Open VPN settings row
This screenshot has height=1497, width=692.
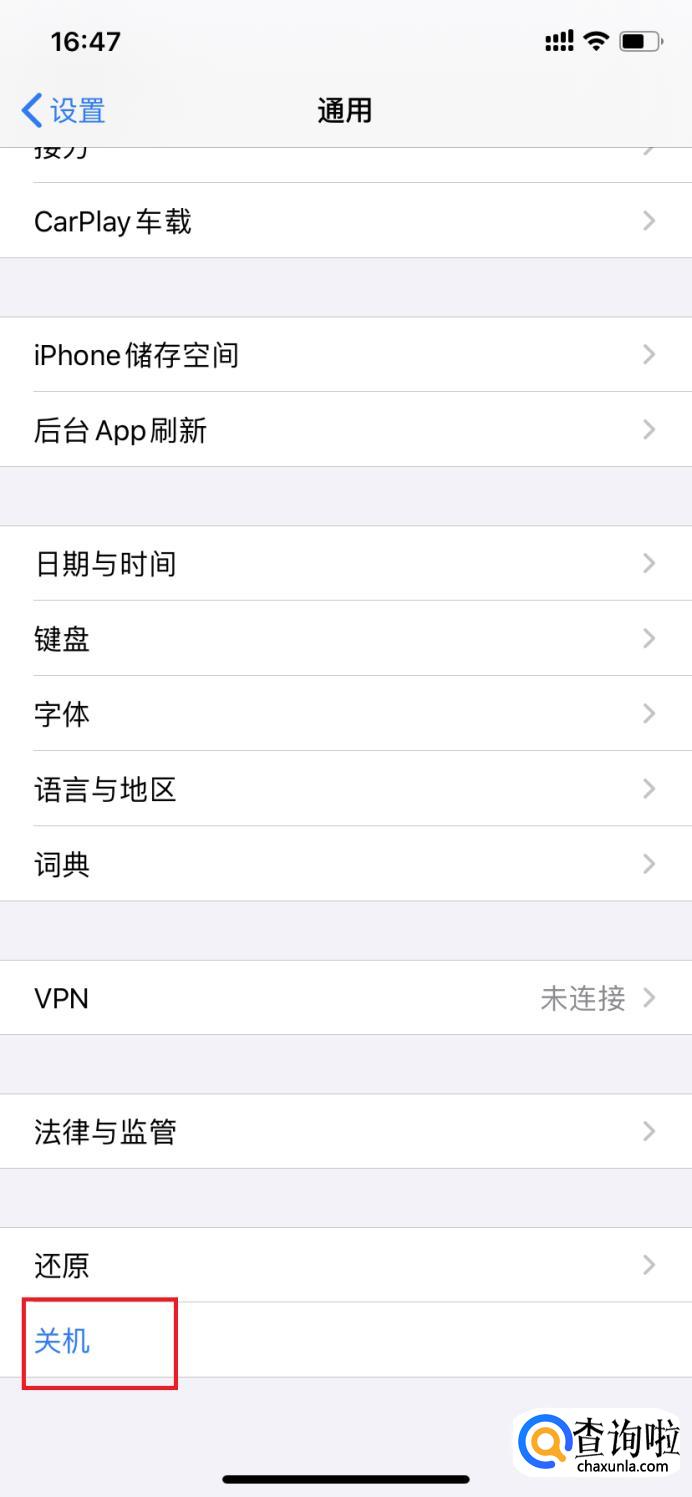pyautogui.click(x=345, y=998)
